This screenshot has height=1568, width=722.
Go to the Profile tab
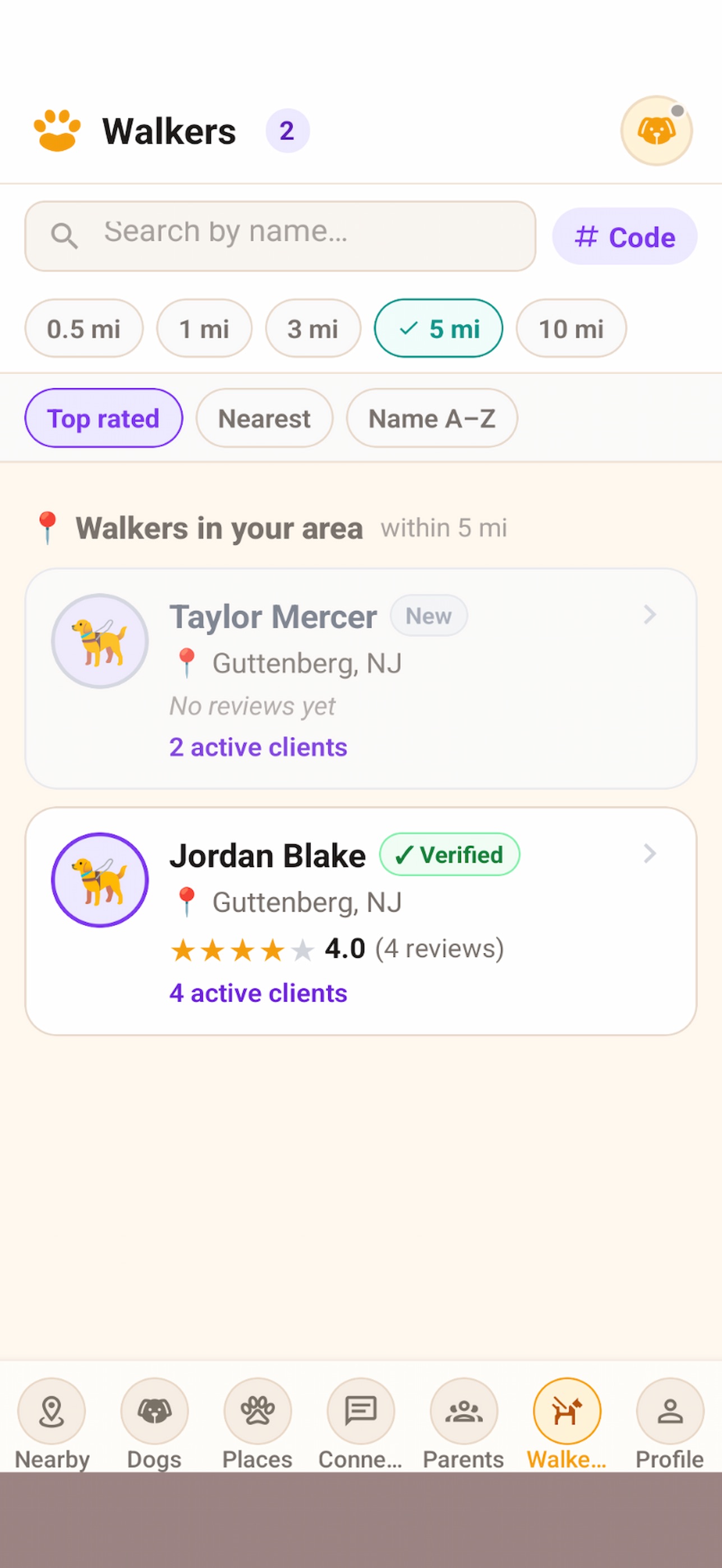tap(670, 1424)
